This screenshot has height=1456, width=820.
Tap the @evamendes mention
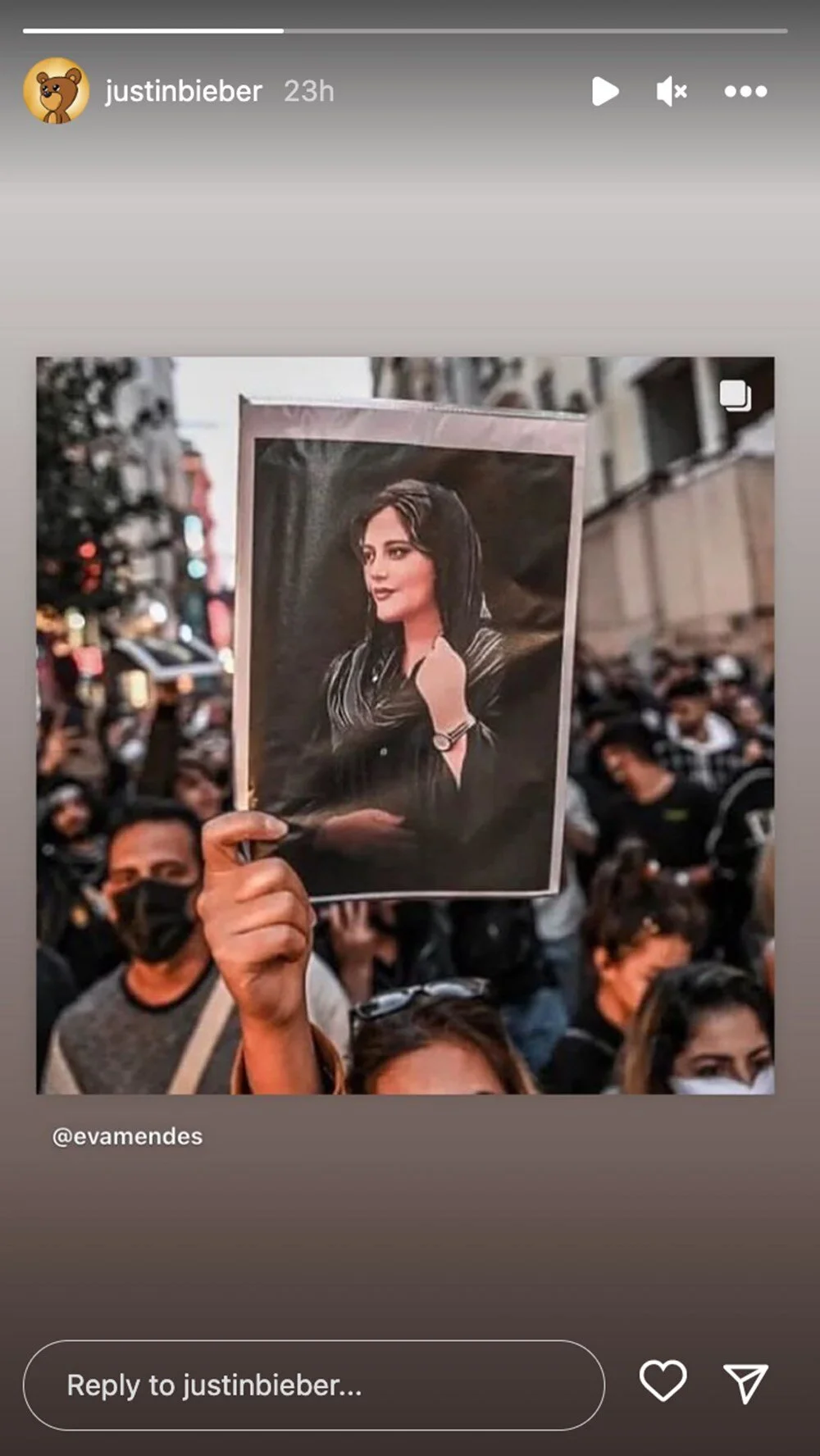pos(127,1136)
